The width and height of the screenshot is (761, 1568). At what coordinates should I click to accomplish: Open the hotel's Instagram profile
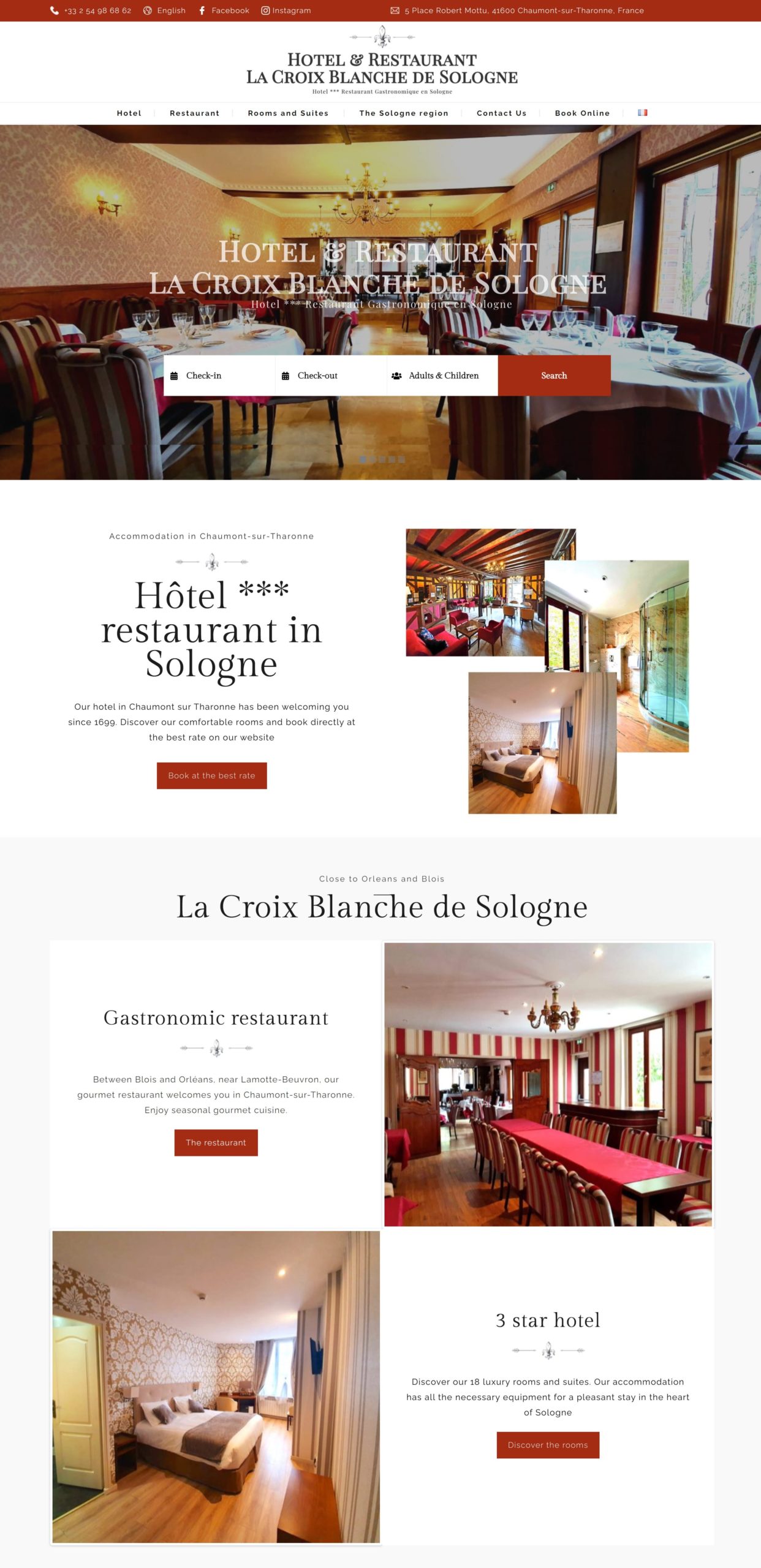click(x=286, y=10)
